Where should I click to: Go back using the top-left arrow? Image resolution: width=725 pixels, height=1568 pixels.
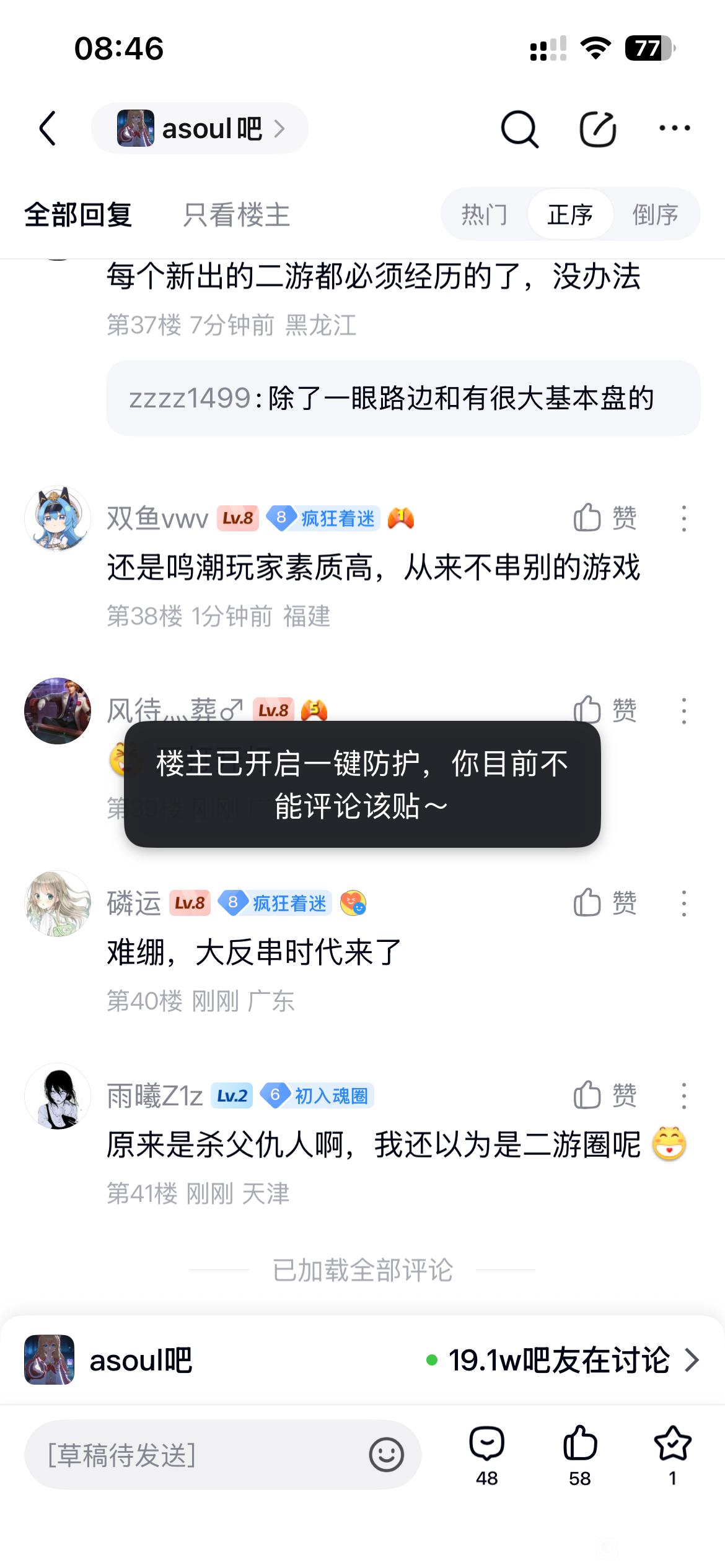pyautogui.click(x=48, y=128)
